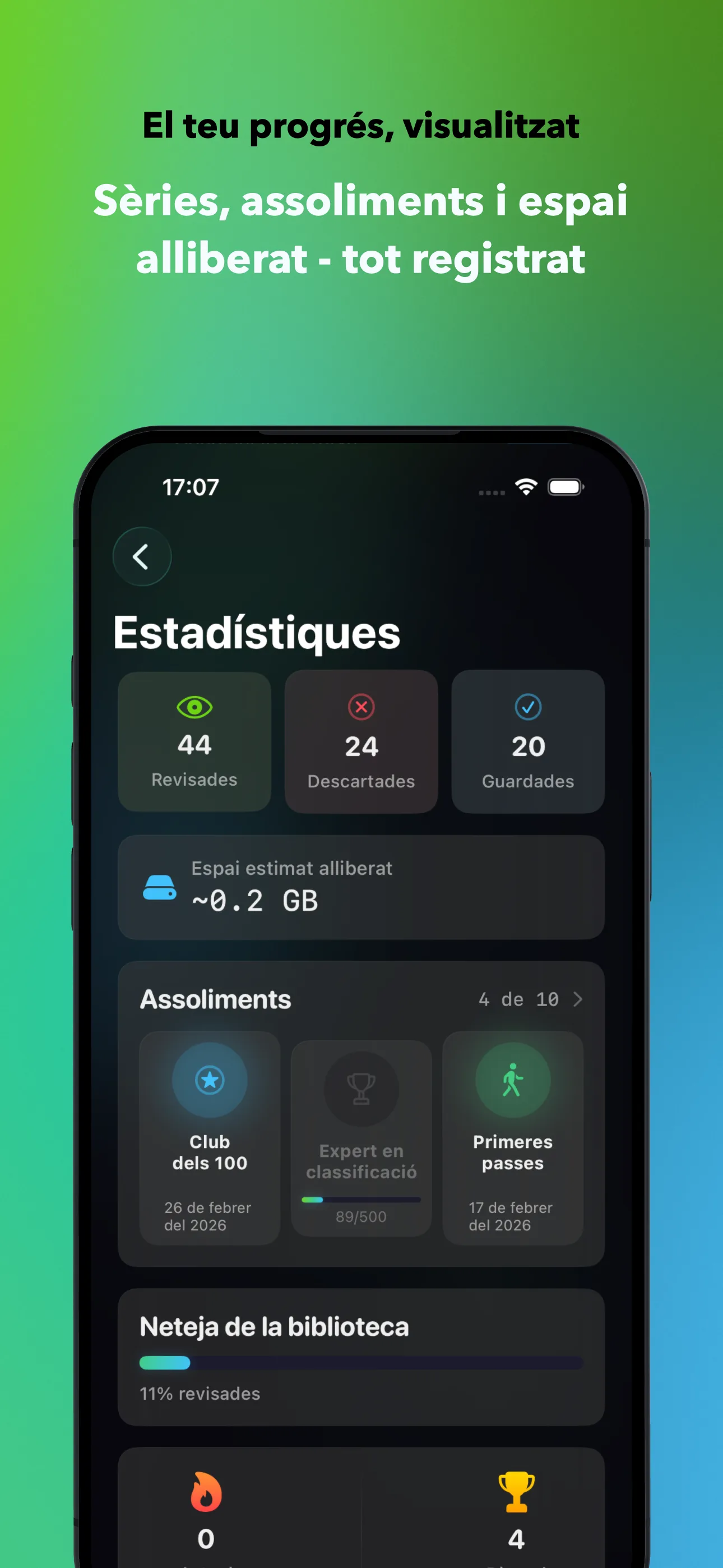Click the Wi-Fi icon in the status bar

pos(525,486)
